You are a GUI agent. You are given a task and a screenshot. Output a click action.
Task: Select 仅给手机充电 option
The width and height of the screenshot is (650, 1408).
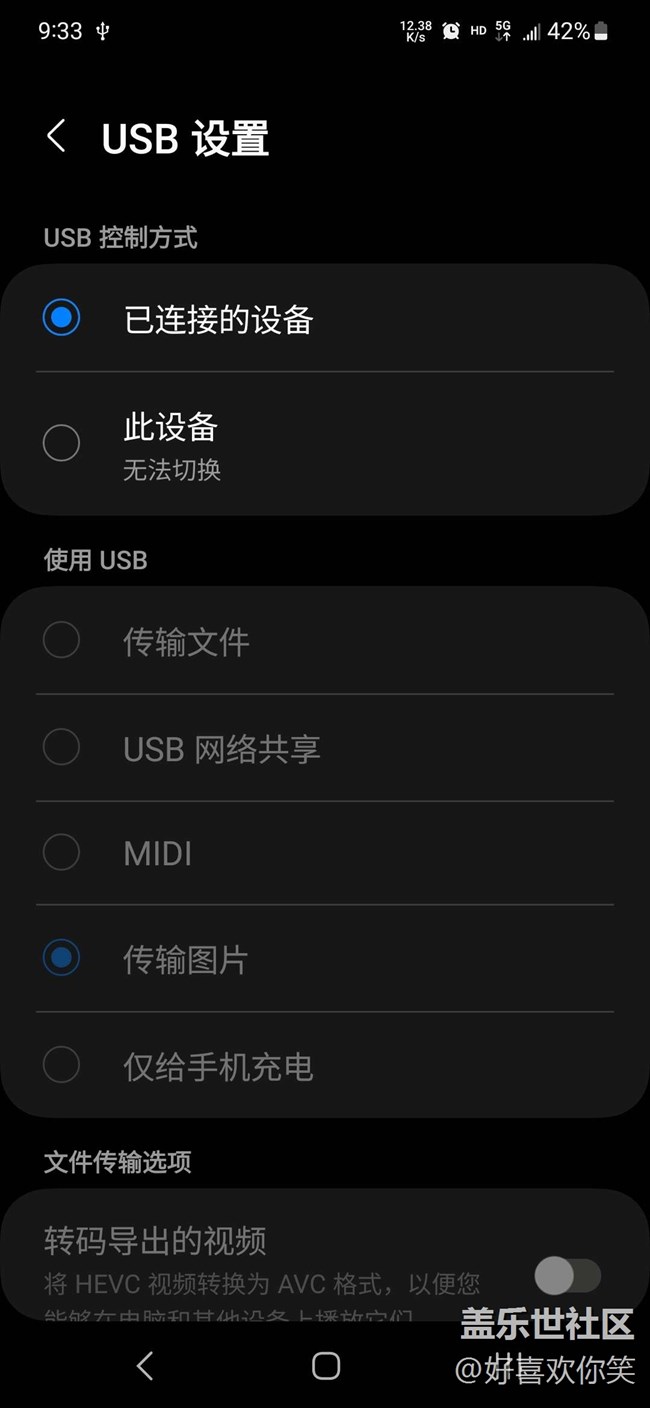(325, 1065)
